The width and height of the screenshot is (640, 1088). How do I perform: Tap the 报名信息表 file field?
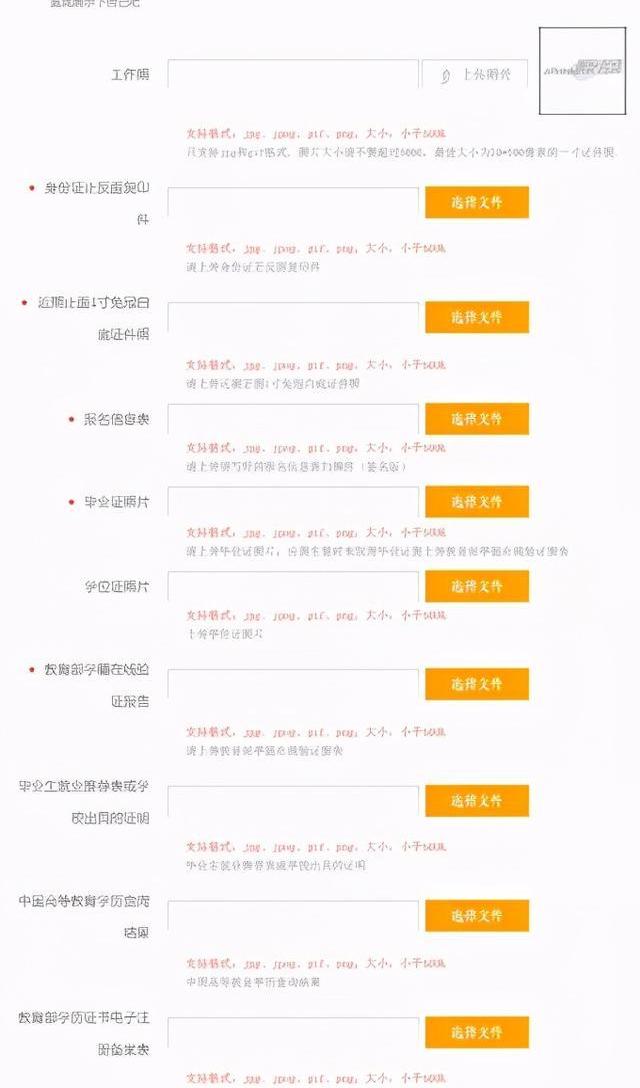pyautogui.click(x=293, y=419)
